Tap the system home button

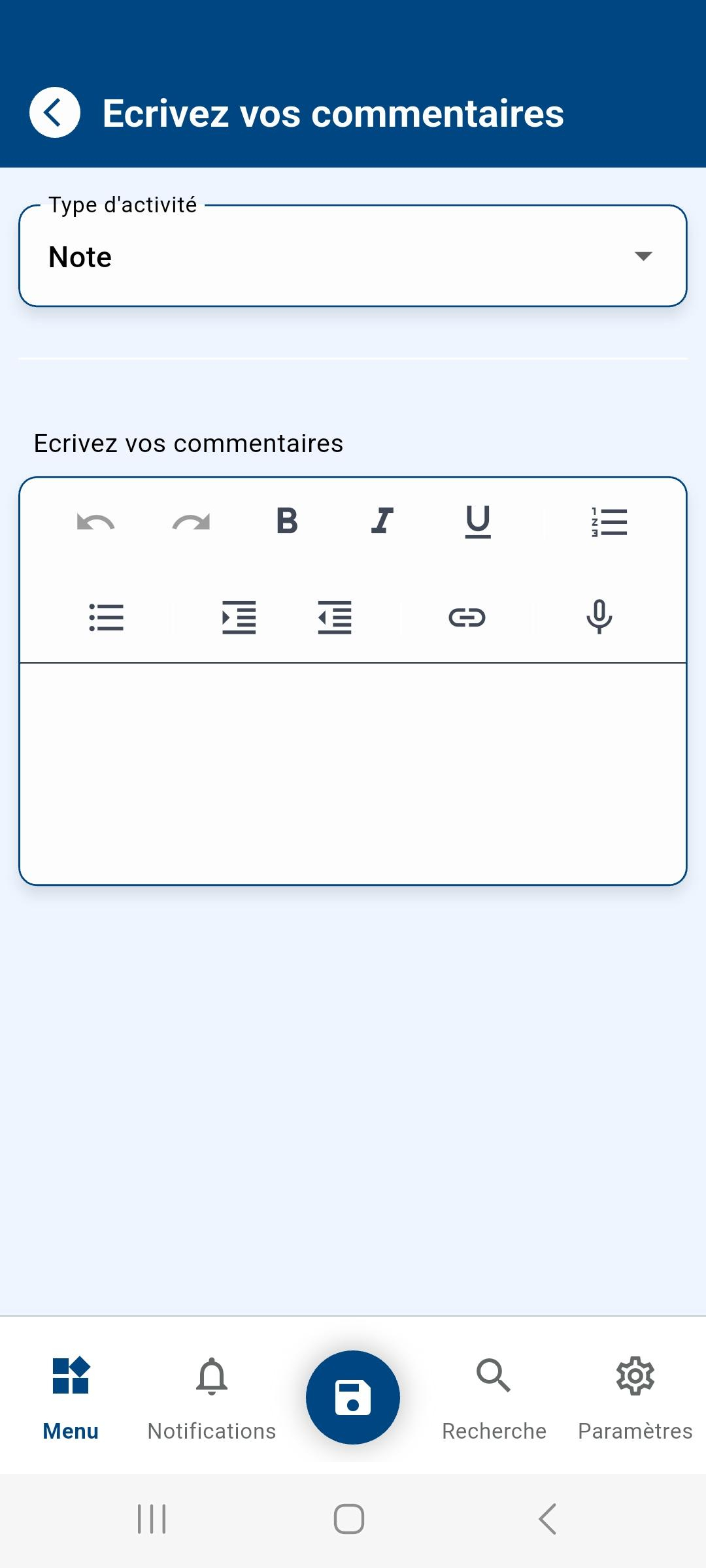(x=349, y=1519)
